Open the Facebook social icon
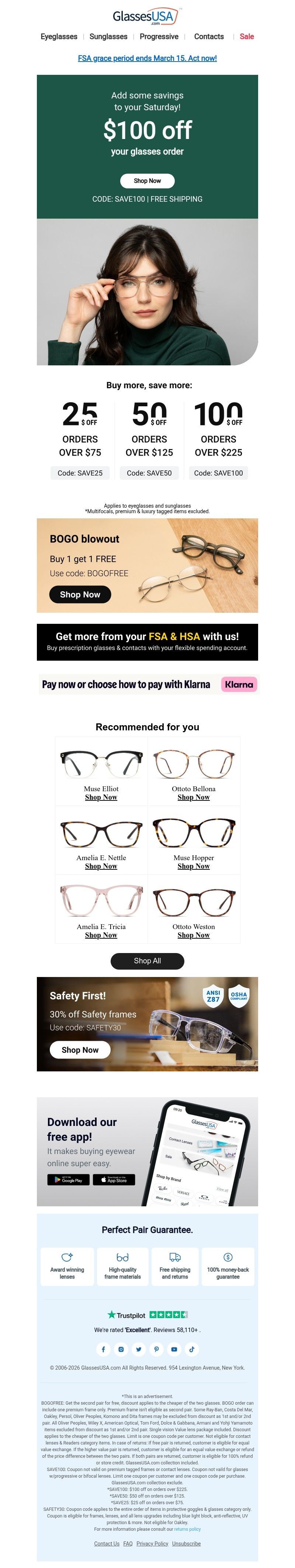295x1568 pixels. point(103,1349)
